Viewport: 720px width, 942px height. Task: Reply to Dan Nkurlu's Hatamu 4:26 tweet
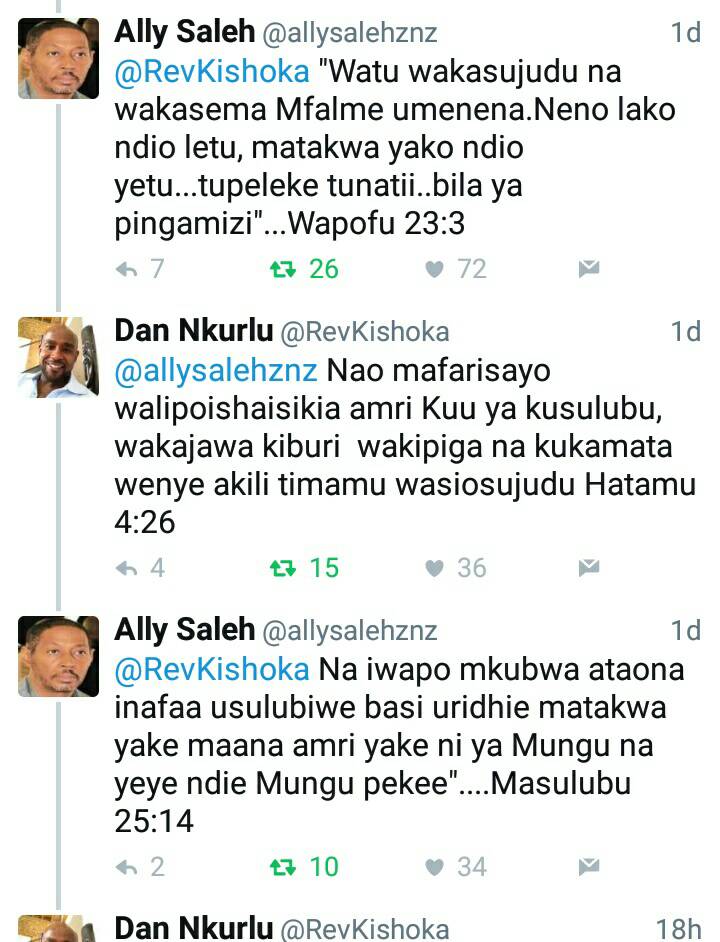pyautogui.click(x=127, y=568)
